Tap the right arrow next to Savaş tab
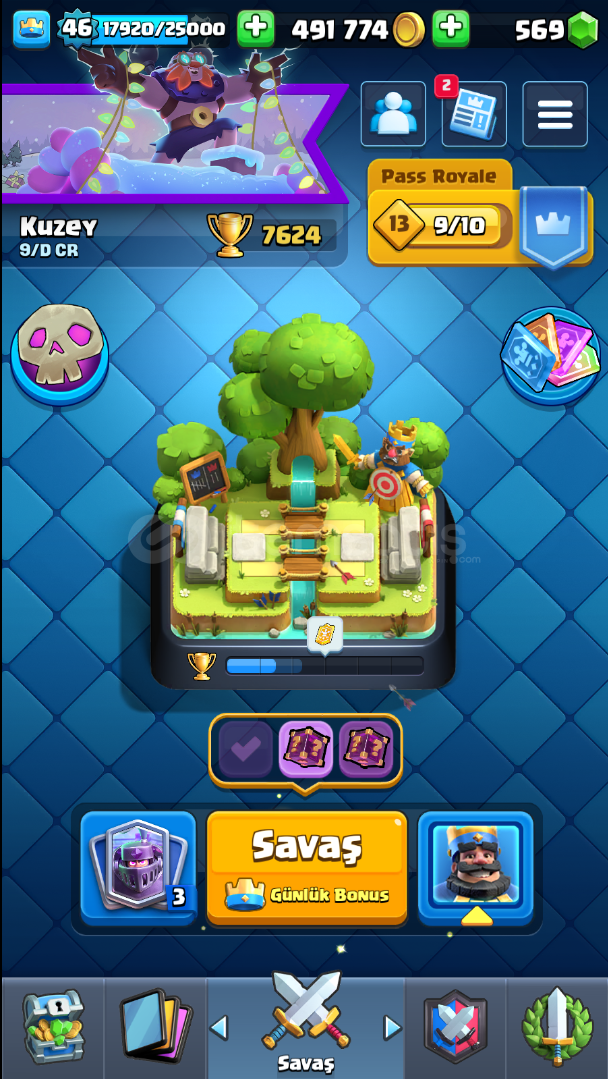The image size is (608, 1079). tap(392, 1027)
